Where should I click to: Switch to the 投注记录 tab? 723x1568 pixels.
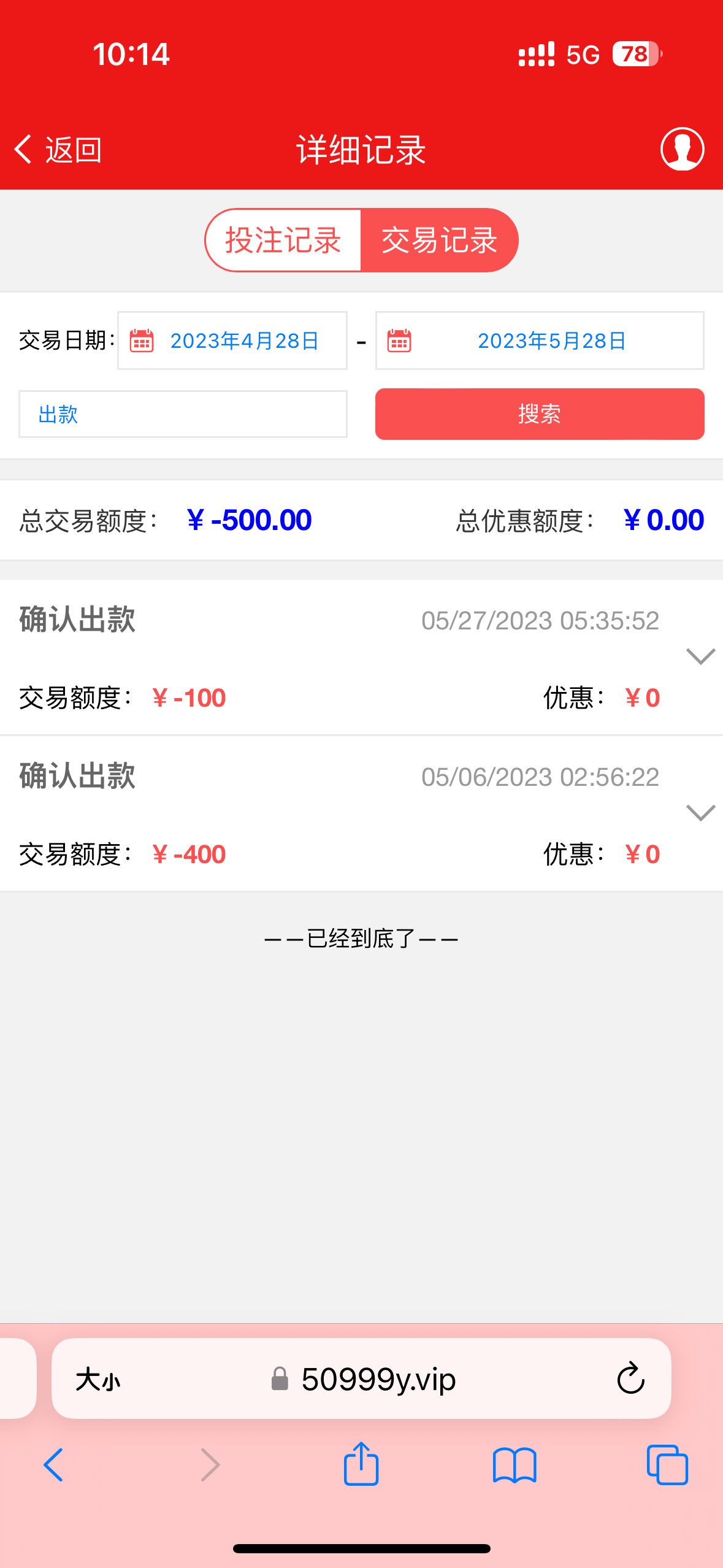click(x=283, y=240)
